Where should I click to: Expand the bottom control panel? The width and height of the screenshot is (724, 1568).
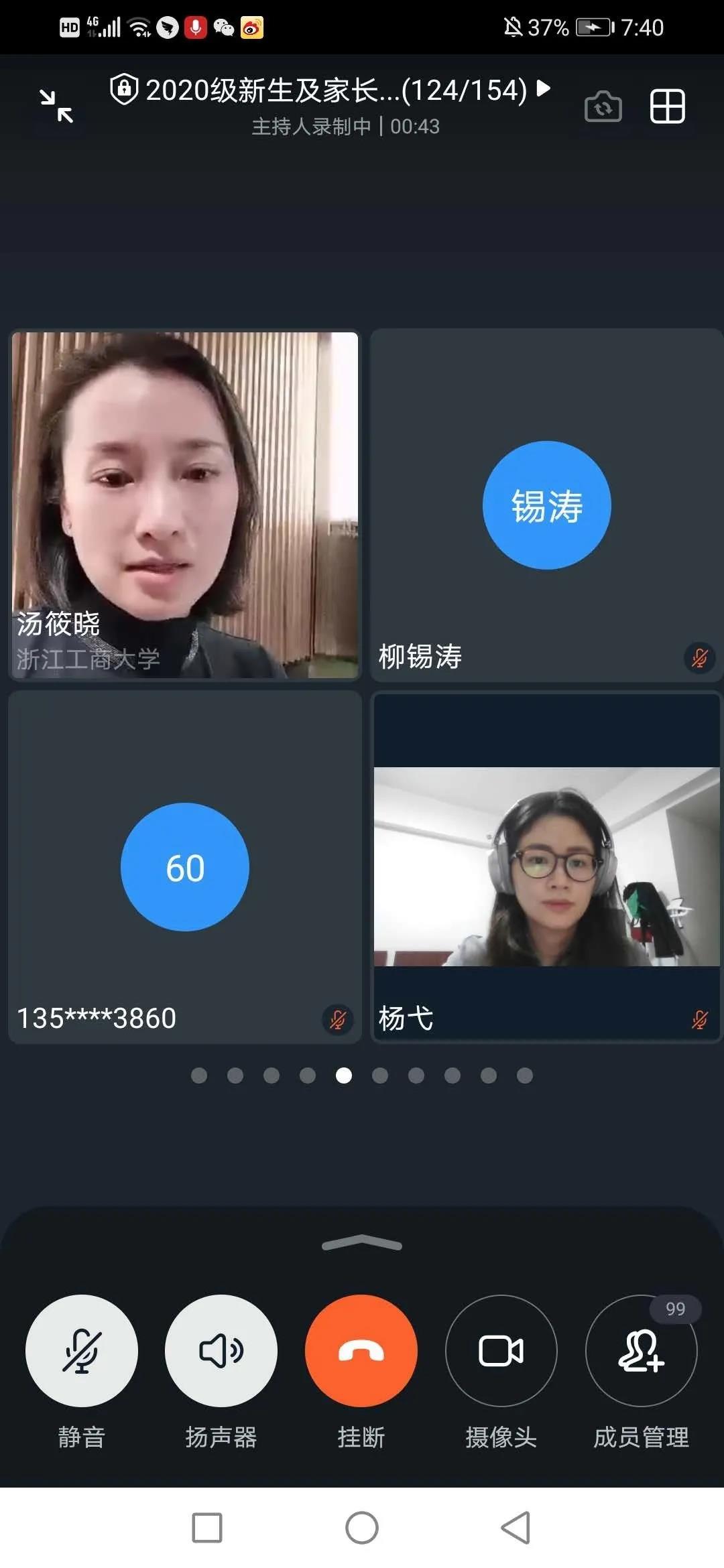point(361,1244)
